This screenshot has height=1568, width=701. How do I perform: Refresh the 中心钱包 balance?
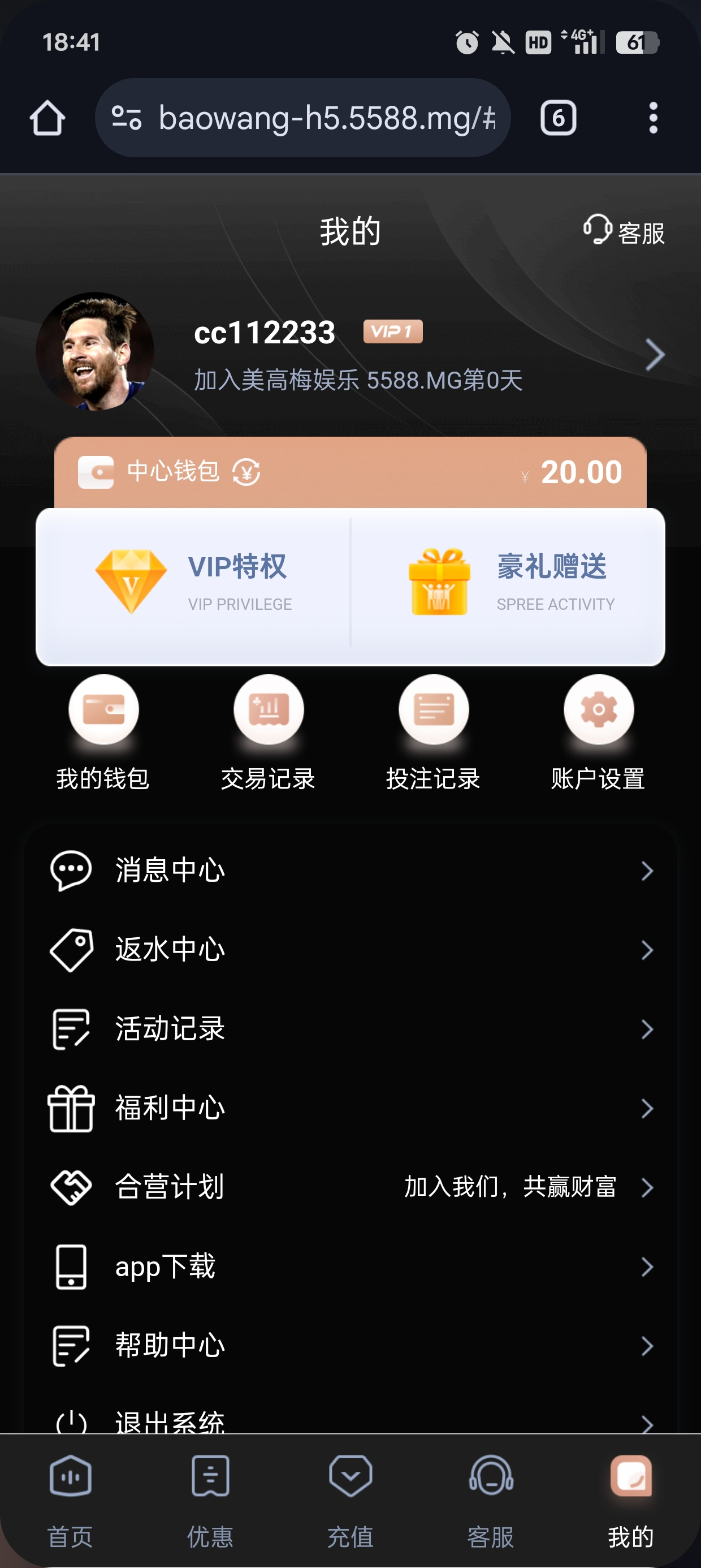point(246,472)
